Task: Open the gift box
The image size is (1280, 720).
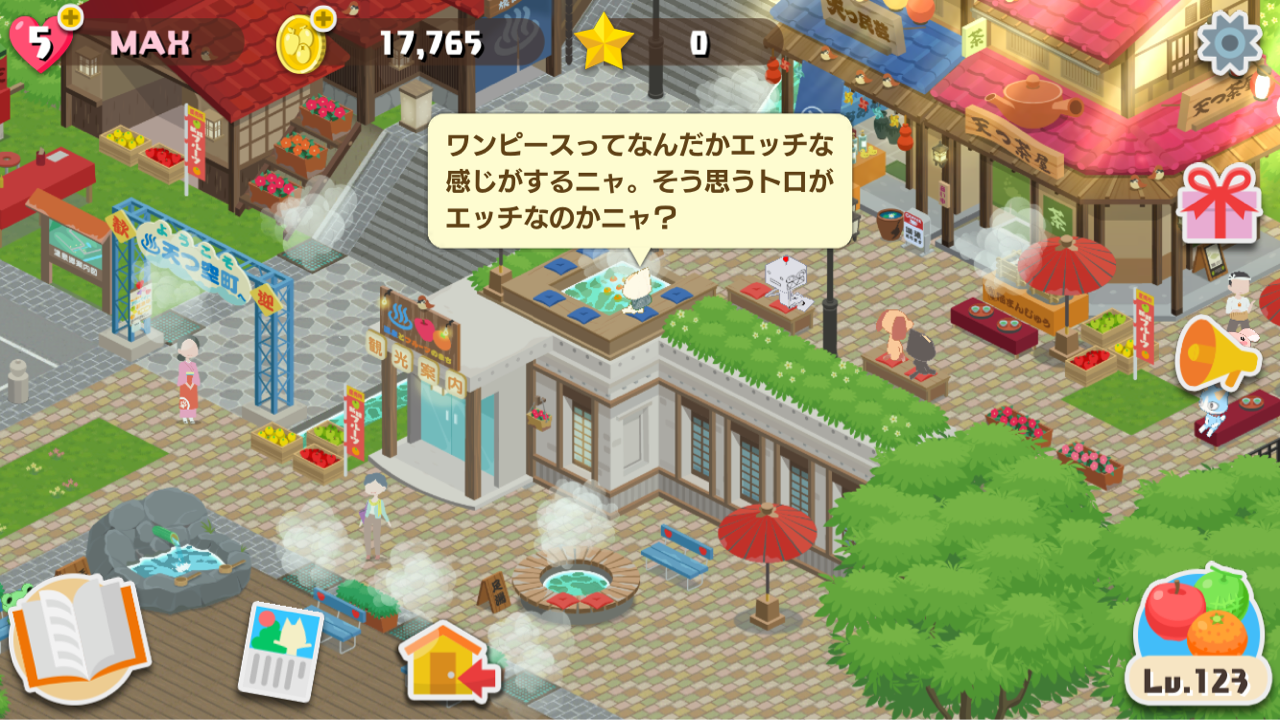Action: pyautogui.click(x=1217, y=204)
